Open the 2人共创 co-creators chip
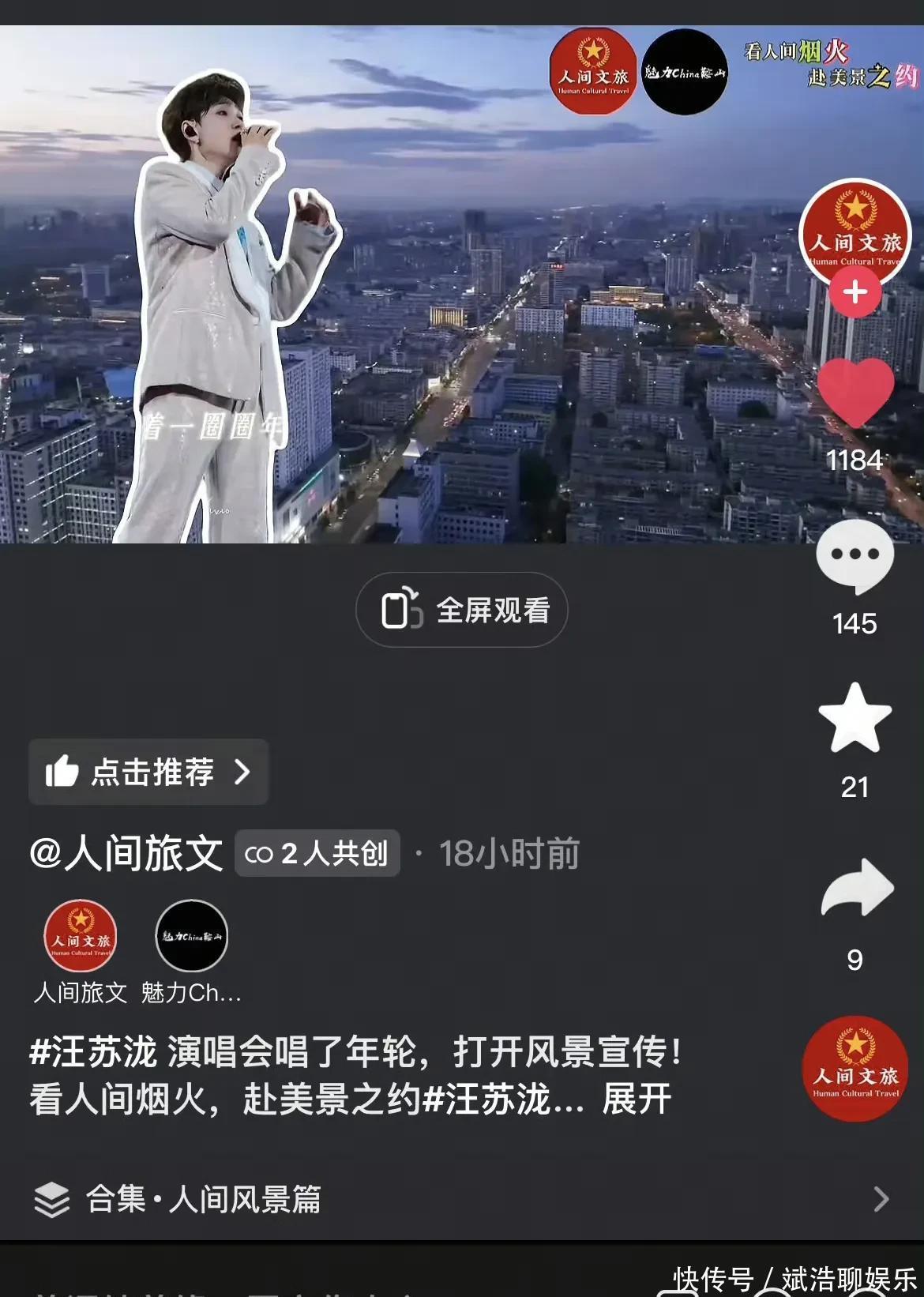This screenshot has height=1297, width=924. tap(317, 854)
